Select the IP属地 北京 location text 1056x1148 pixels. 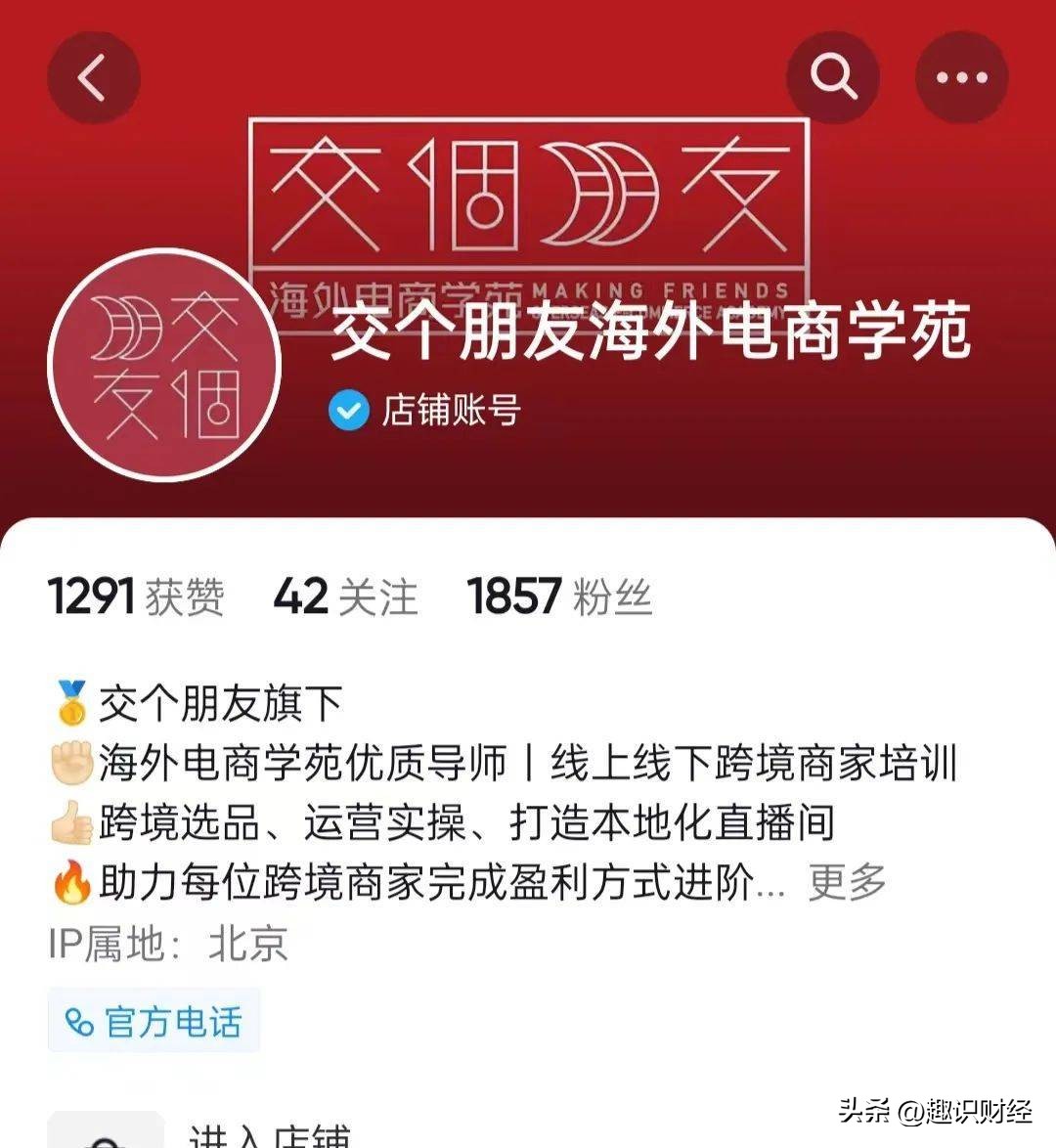[169, 942]
